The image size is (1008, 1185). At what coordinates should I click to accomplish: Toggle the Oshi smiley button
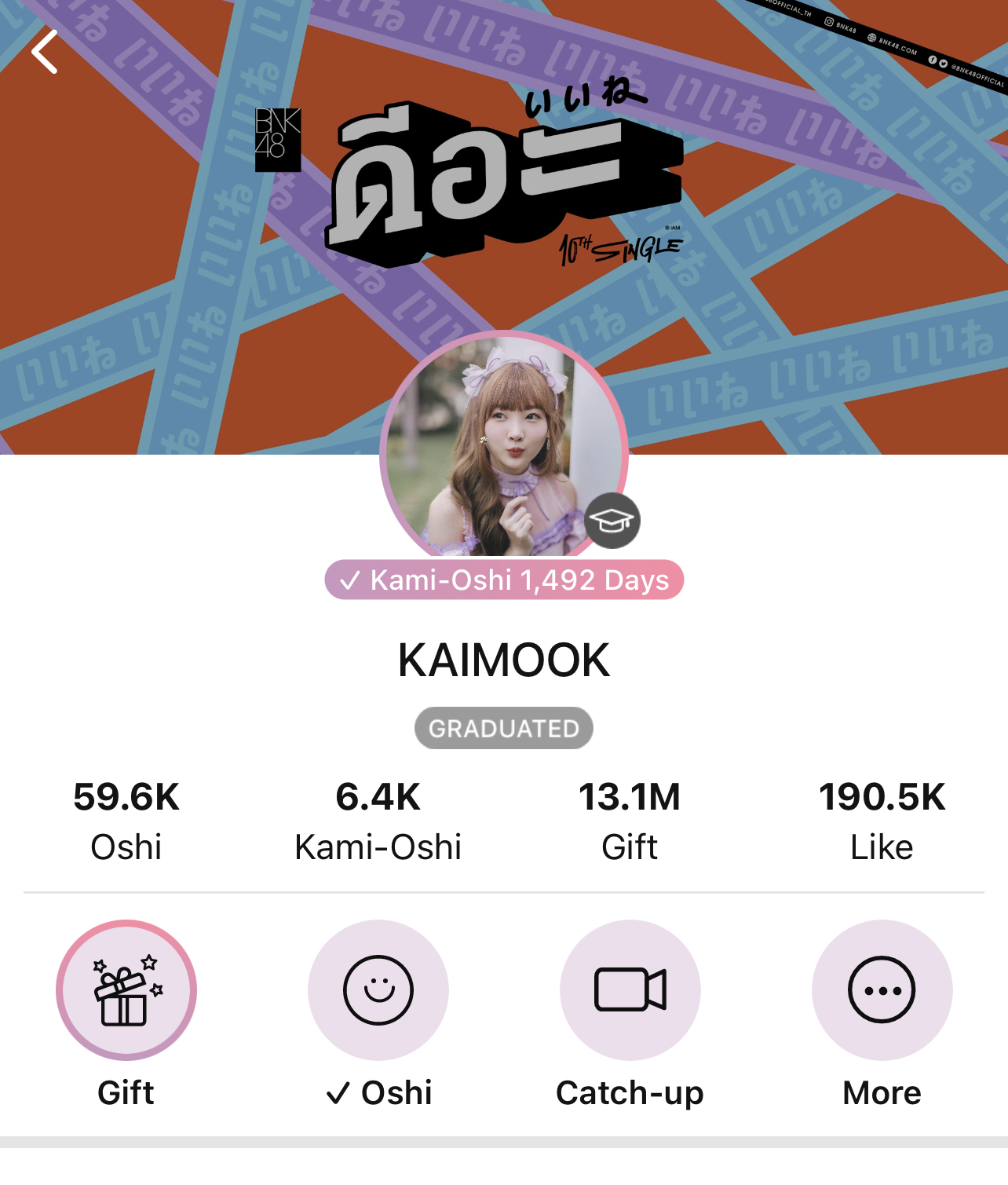(378, 989)
